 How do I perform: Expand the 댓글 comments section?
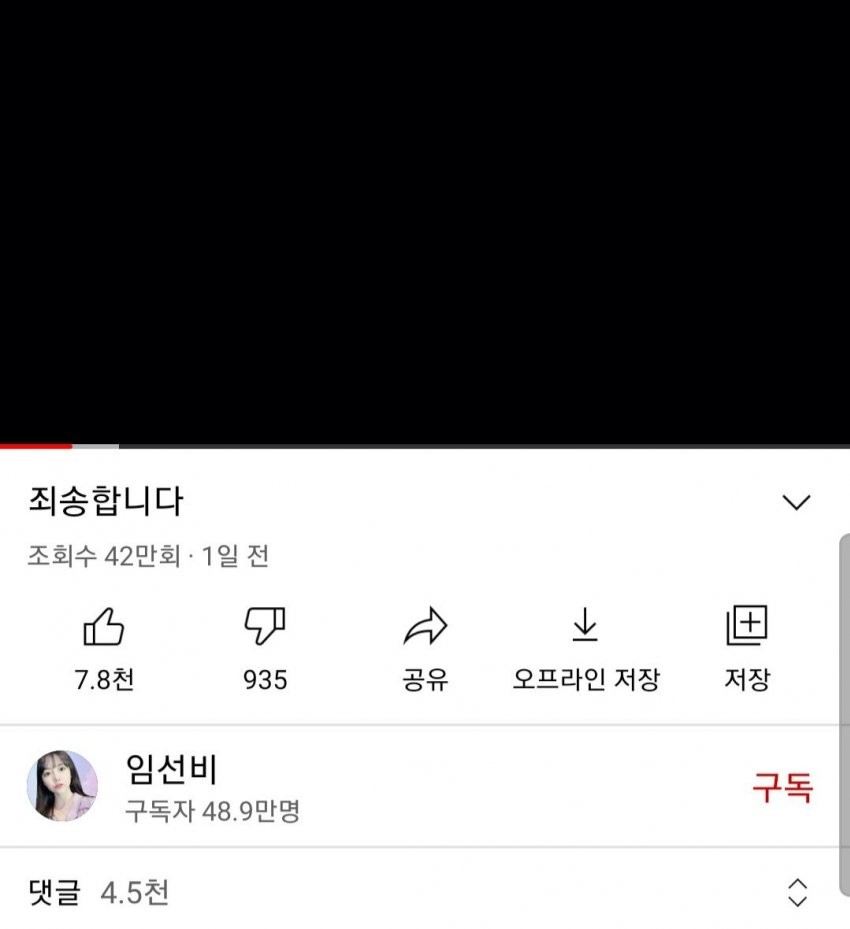pyautogui.click(x=797, y=892)
